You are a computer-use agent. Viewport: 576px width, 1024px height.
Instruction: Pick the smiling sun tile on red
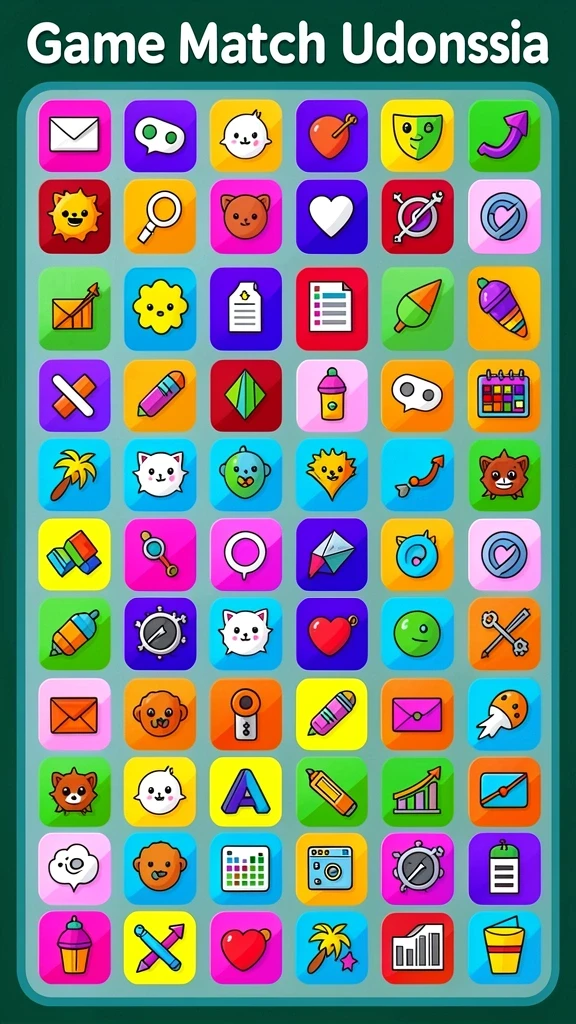click(74, 217)
